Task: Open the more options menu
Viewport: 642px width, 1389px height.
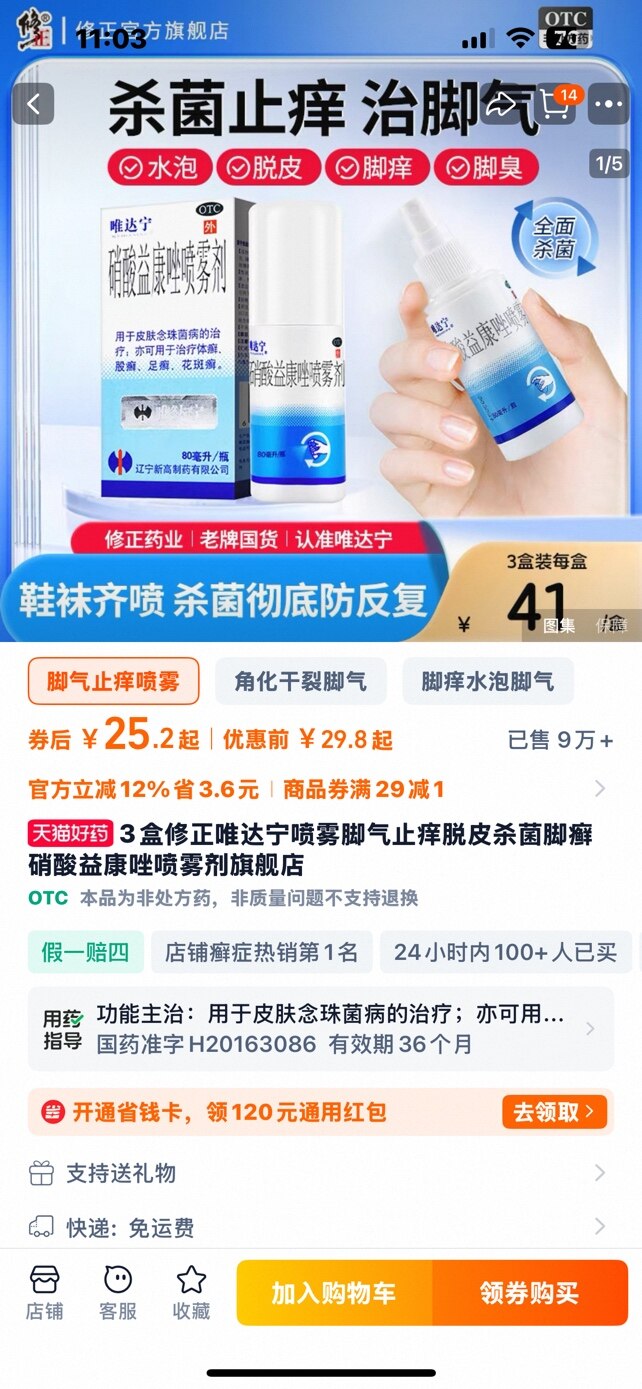Action: click(x=608, y=104)
